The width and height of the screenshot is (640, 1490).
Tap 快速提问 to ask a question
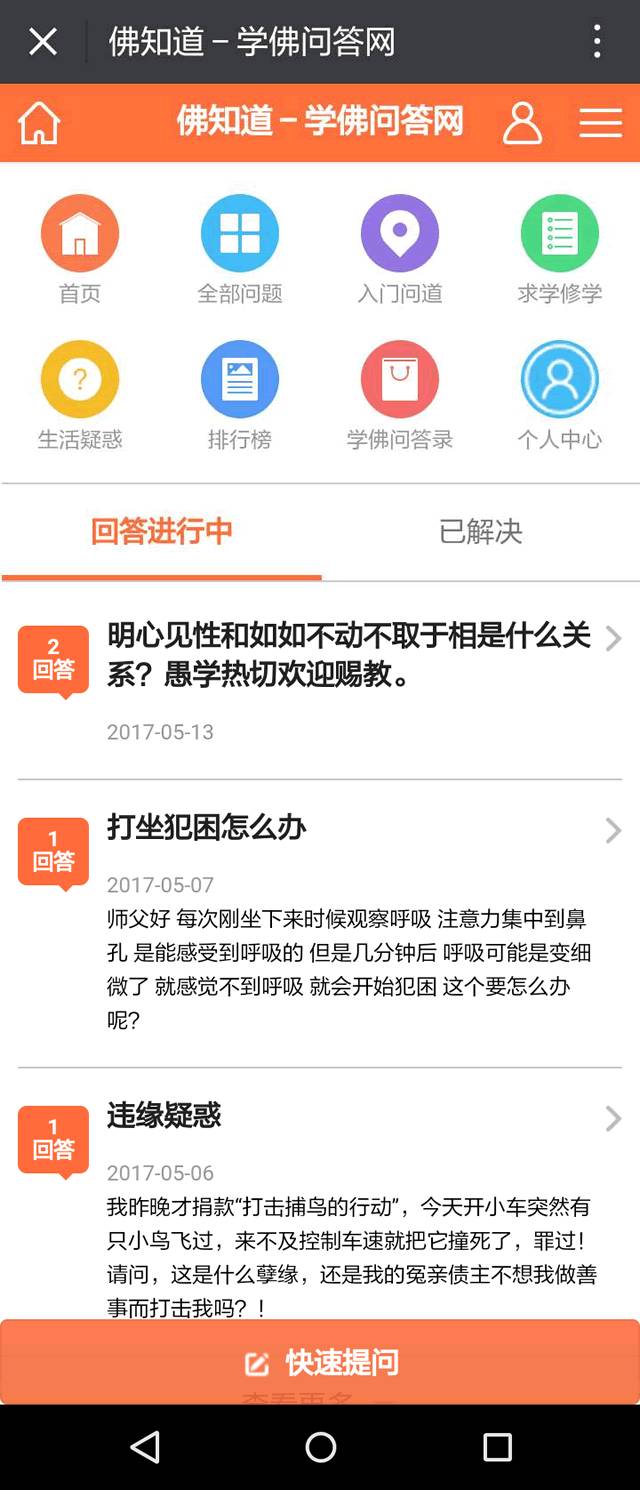(x=320, y=1362)
